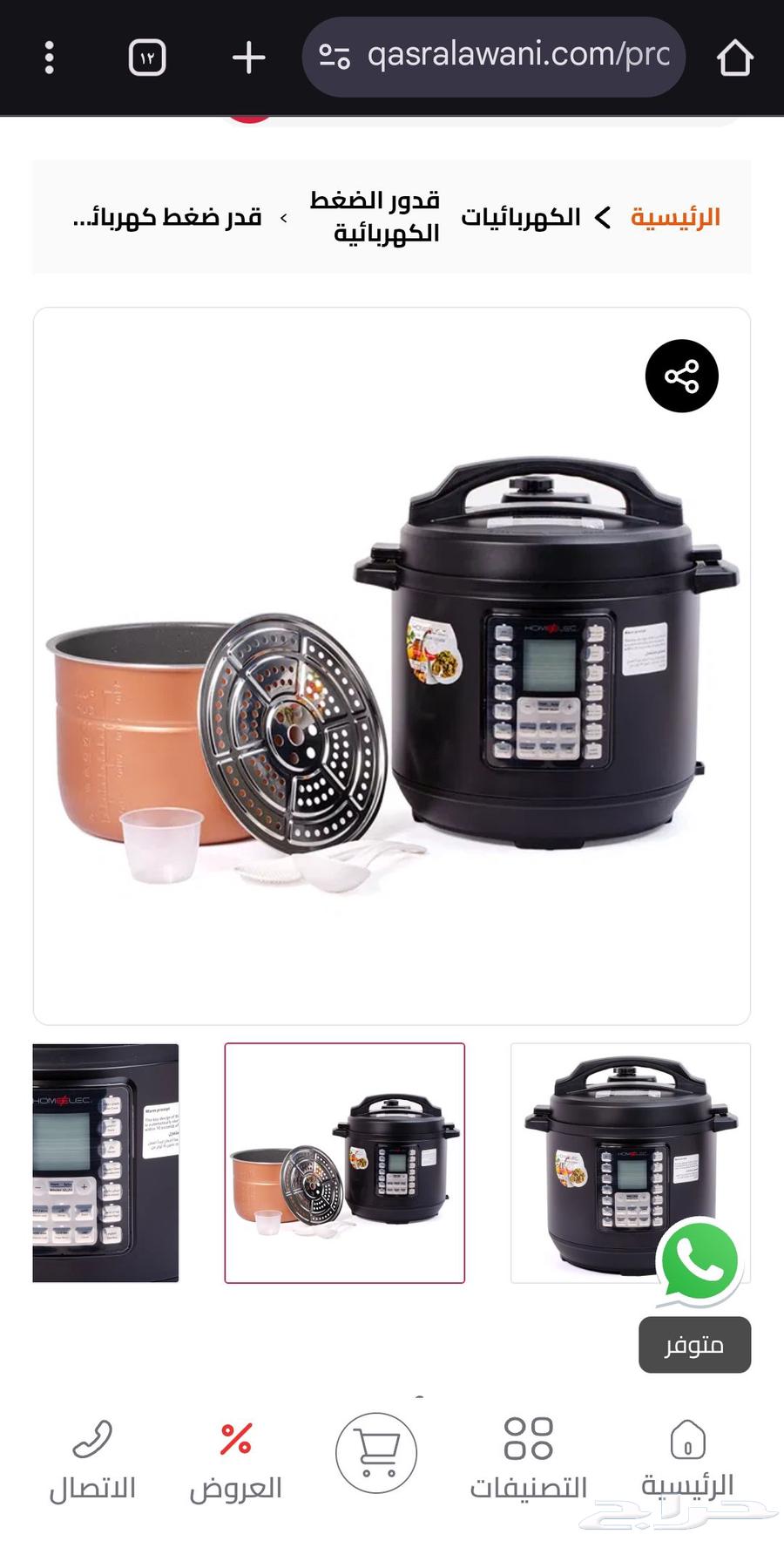Select the control panel close-up thumbnail
This screenshot has height=1541, width=784.
[x=105, y=1163]
